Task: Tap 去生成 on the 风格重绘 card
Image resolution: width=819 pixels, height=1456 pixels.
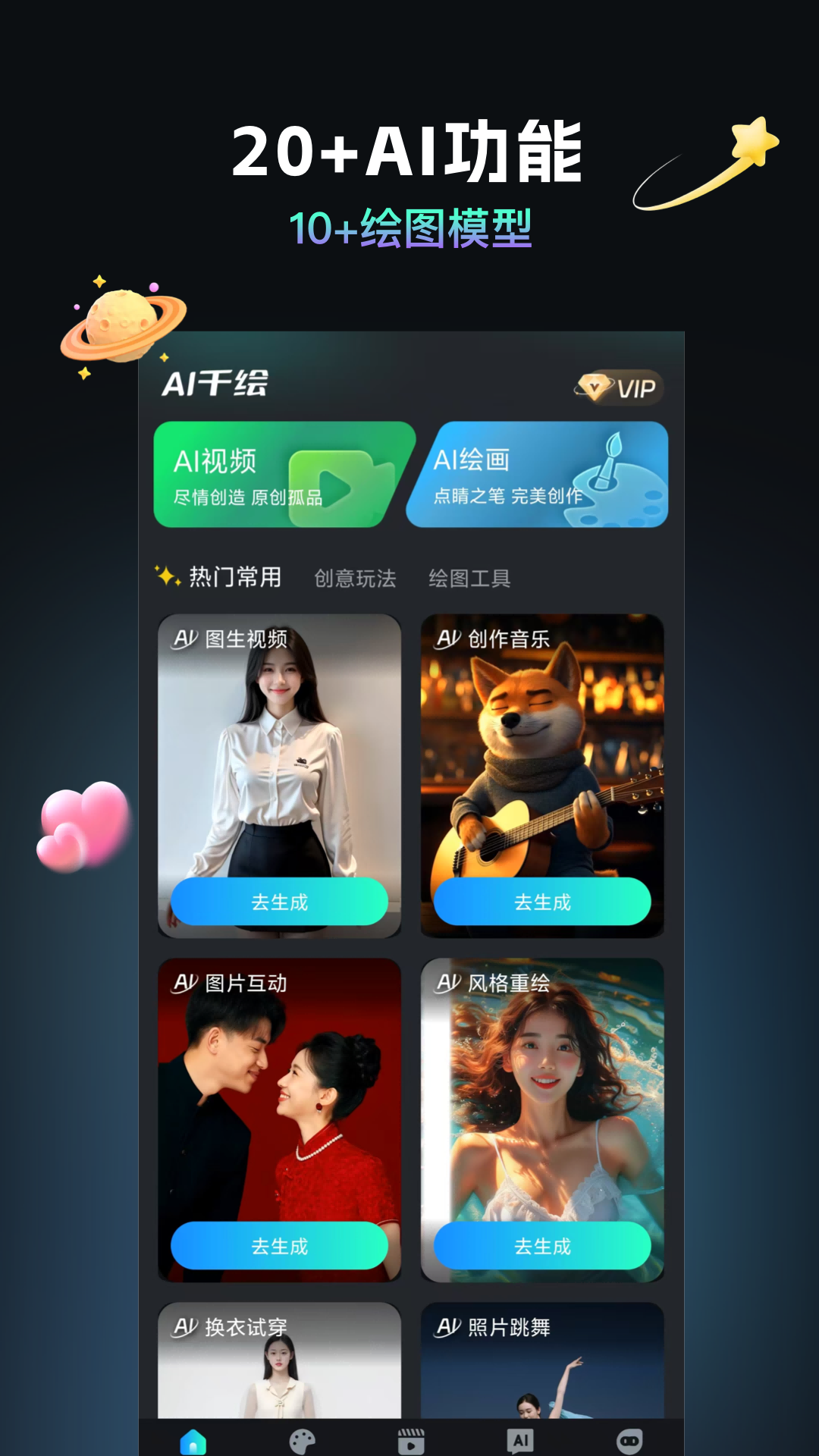Action: tap(540, 1244)
